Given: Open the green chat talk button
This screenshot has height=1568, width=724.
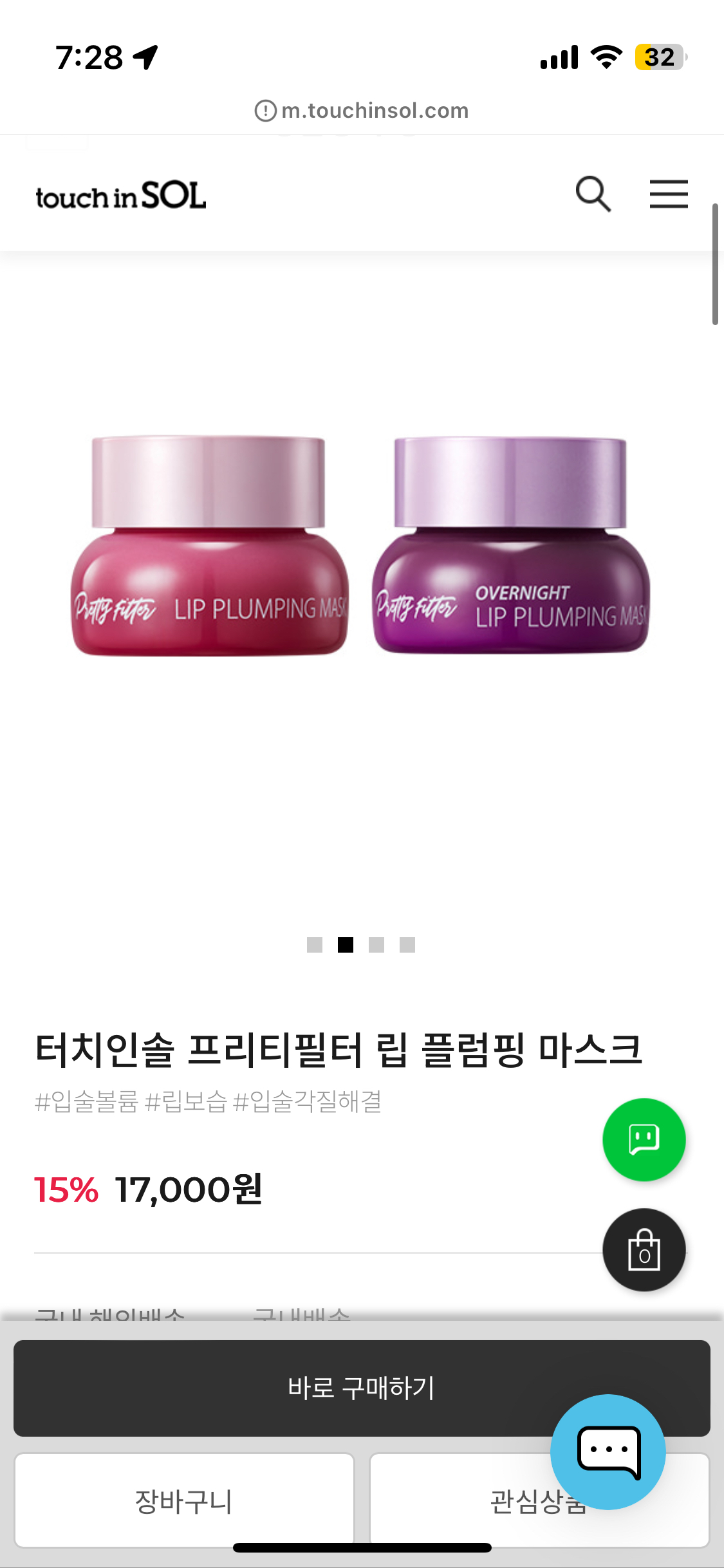Looking at the screenshot, I should (644, 1139).
